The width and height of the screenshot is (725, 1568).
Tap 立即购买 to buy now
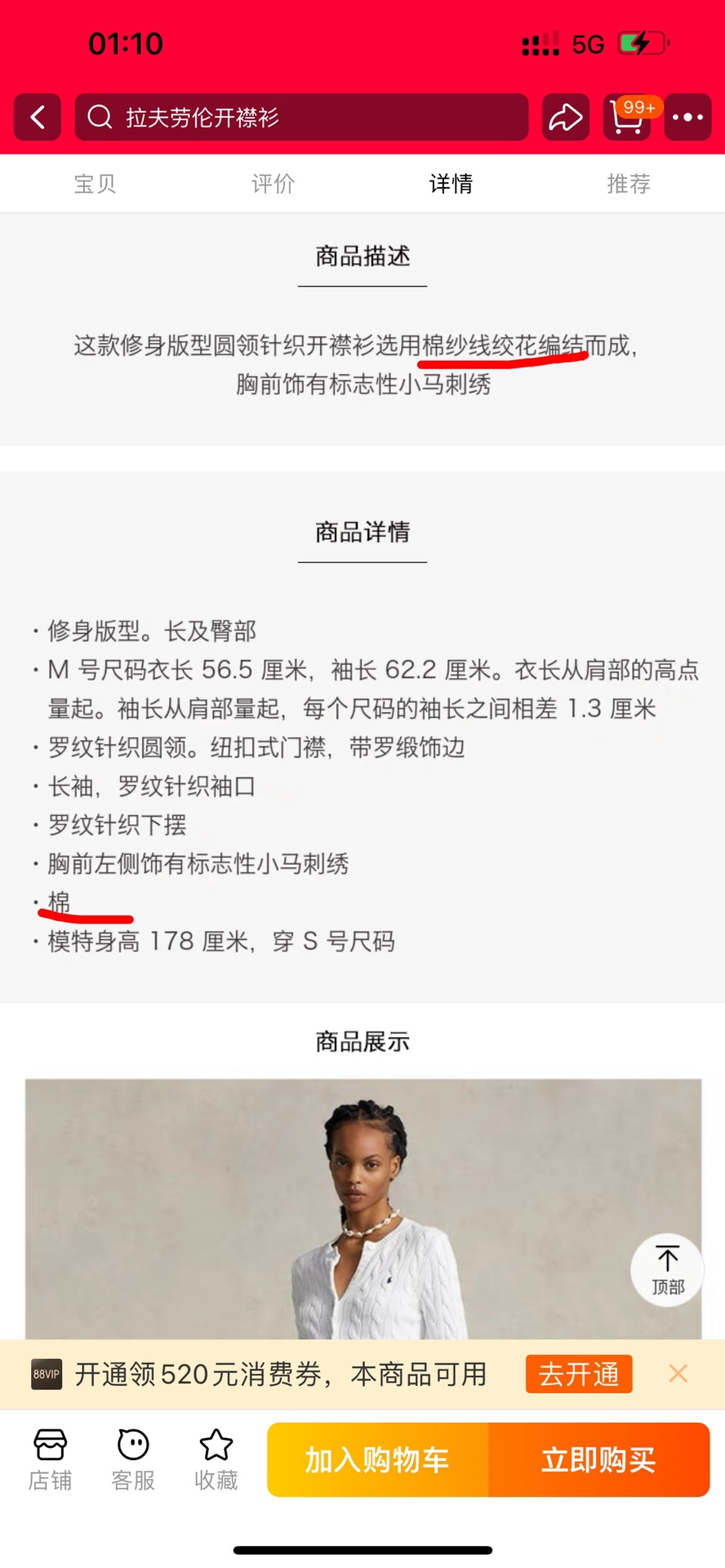click(x=598, y=1459)
